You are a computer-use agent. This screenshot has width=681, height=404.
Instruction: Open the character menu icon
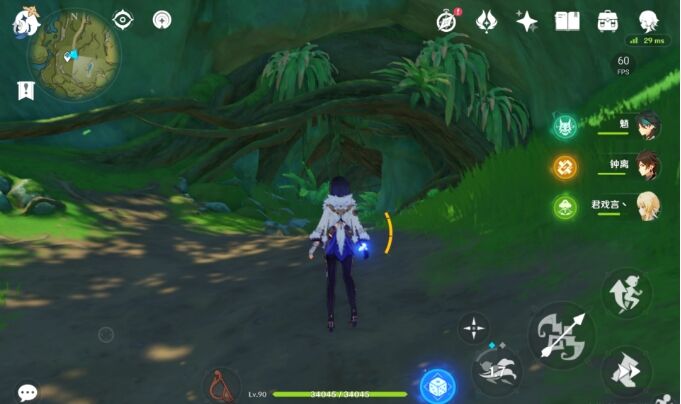coord(648,20)
